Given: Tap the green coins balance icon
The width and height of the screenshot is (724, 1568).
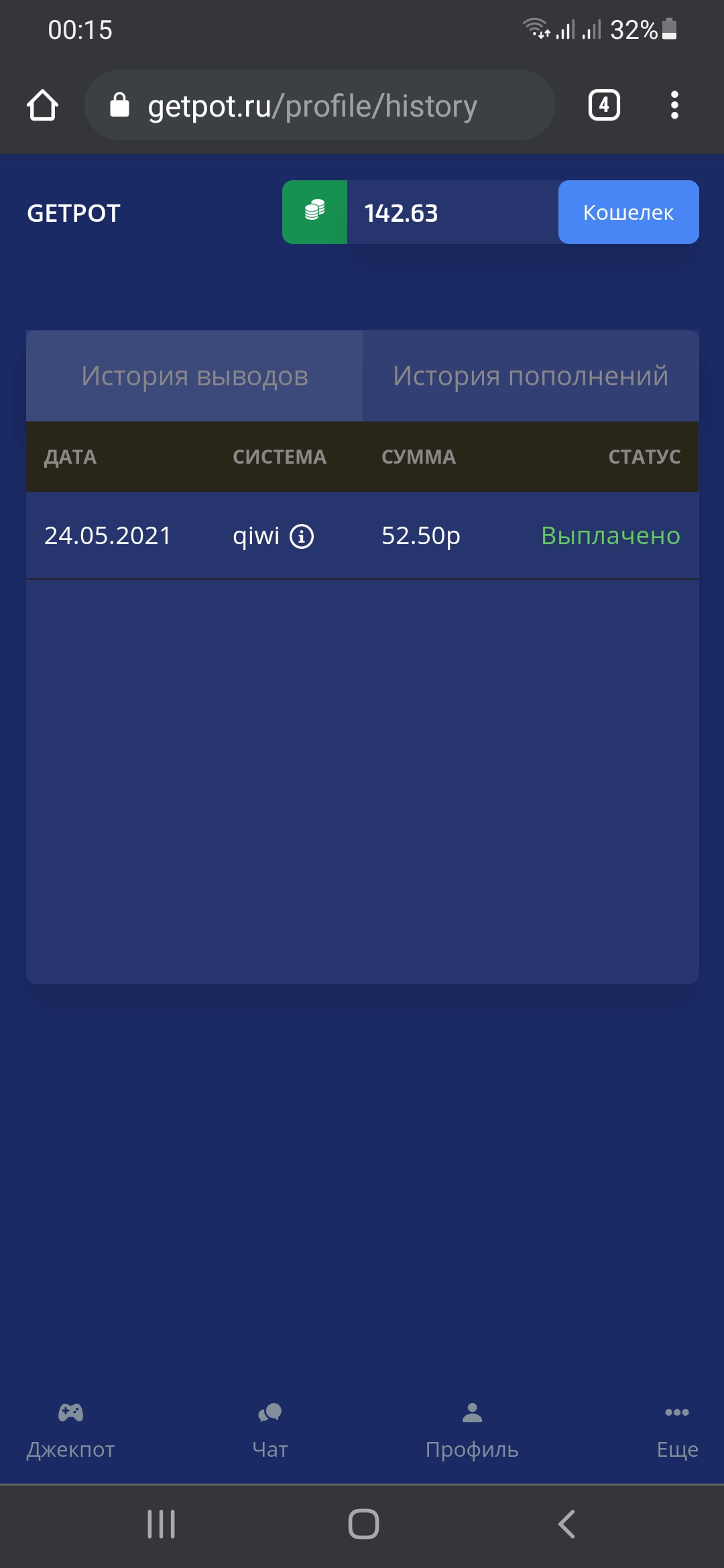Looking at the screenshot, I should point(314,212).
